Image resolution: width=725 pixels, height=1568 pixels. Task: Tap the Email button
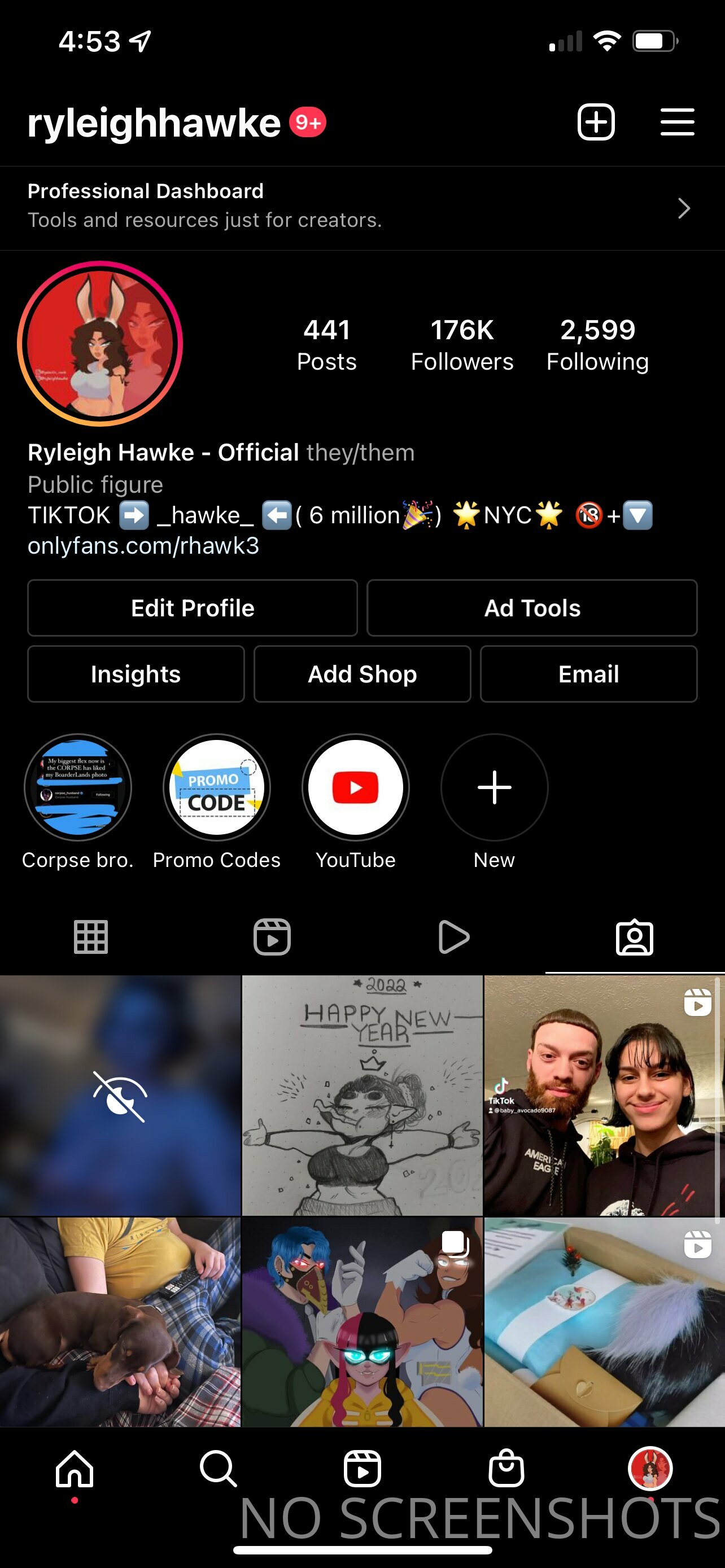click(589, 674)
